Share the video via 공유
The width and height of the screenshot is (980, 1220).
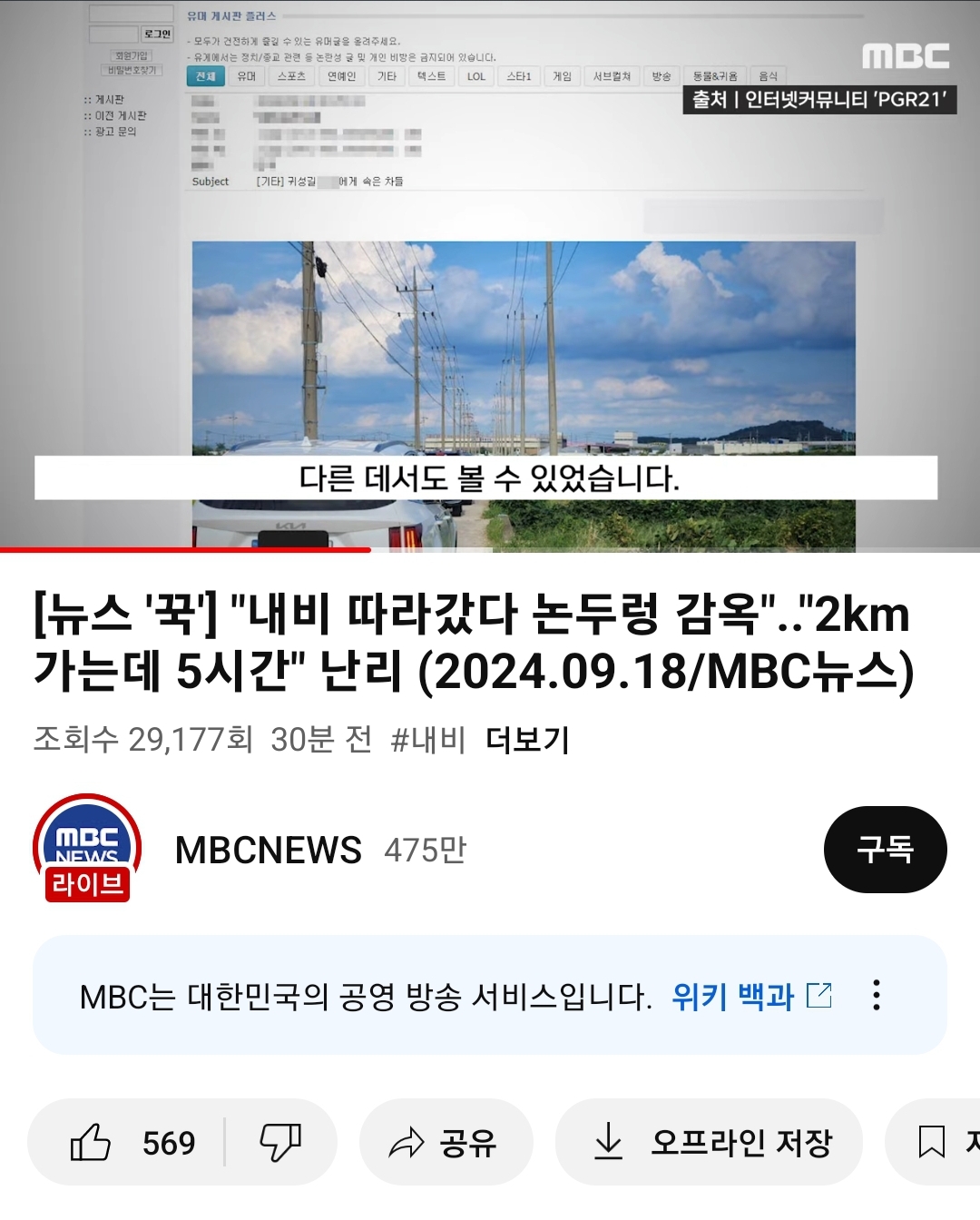coord(445,1142)
